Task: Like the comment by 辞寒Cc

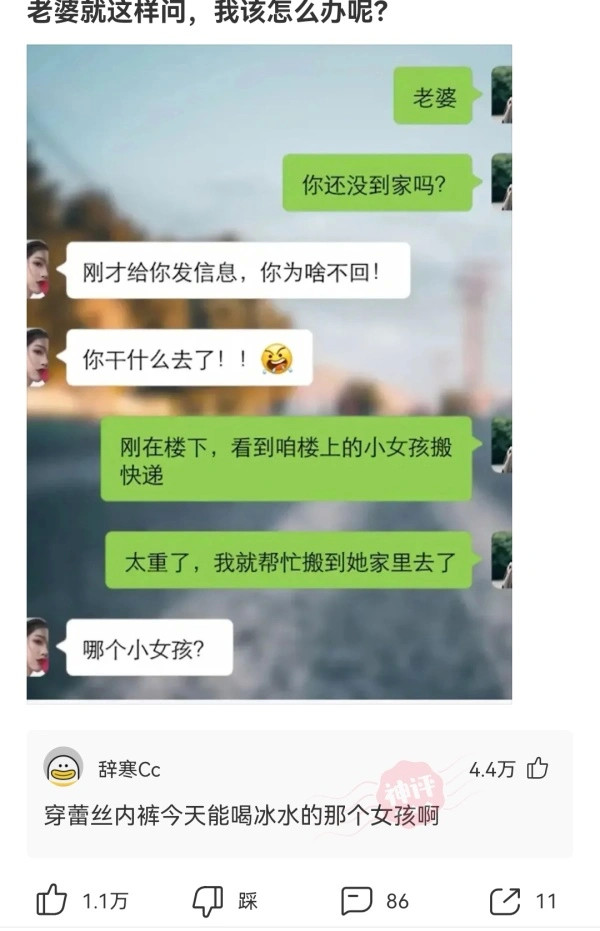Action: tap(537, 768)
